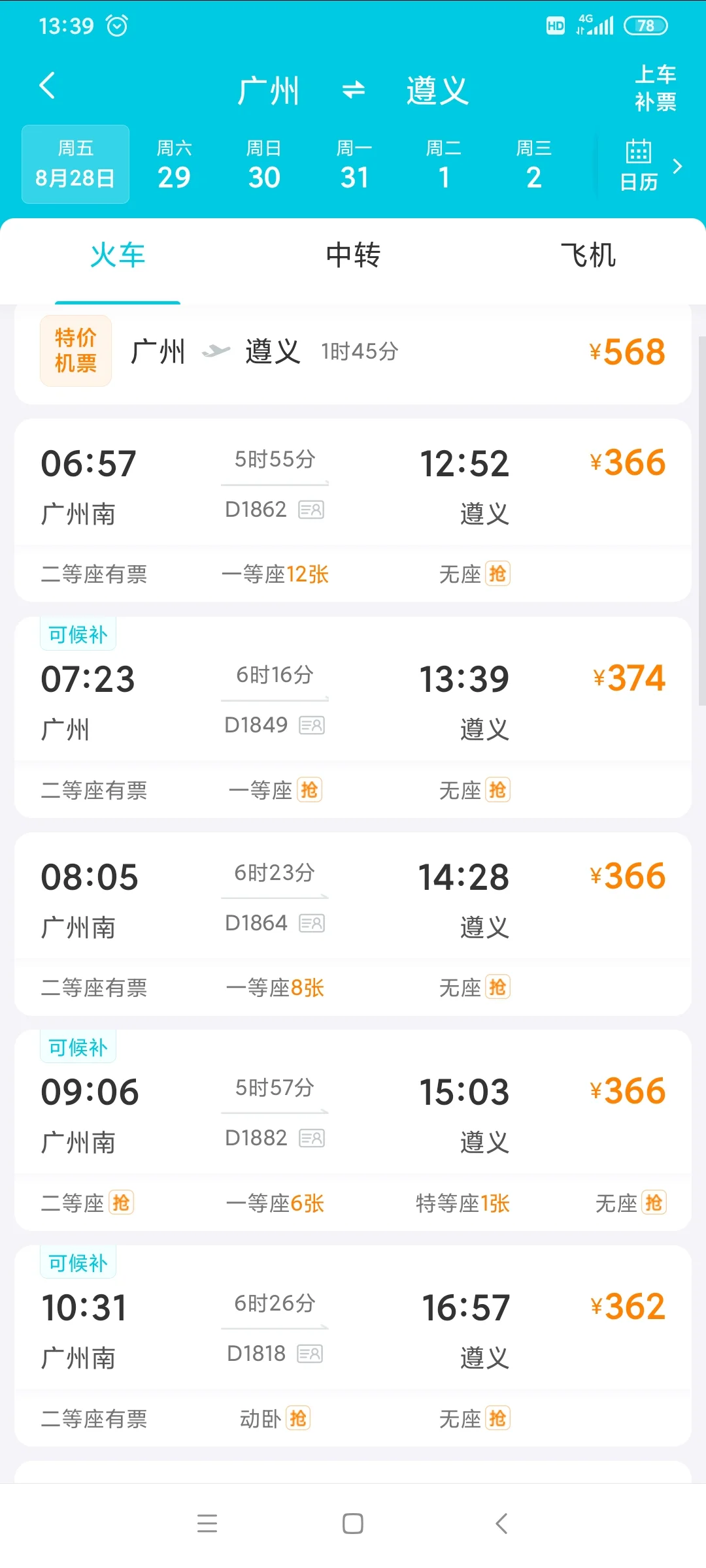Expand the chevron next to 日历

(679, 167)
